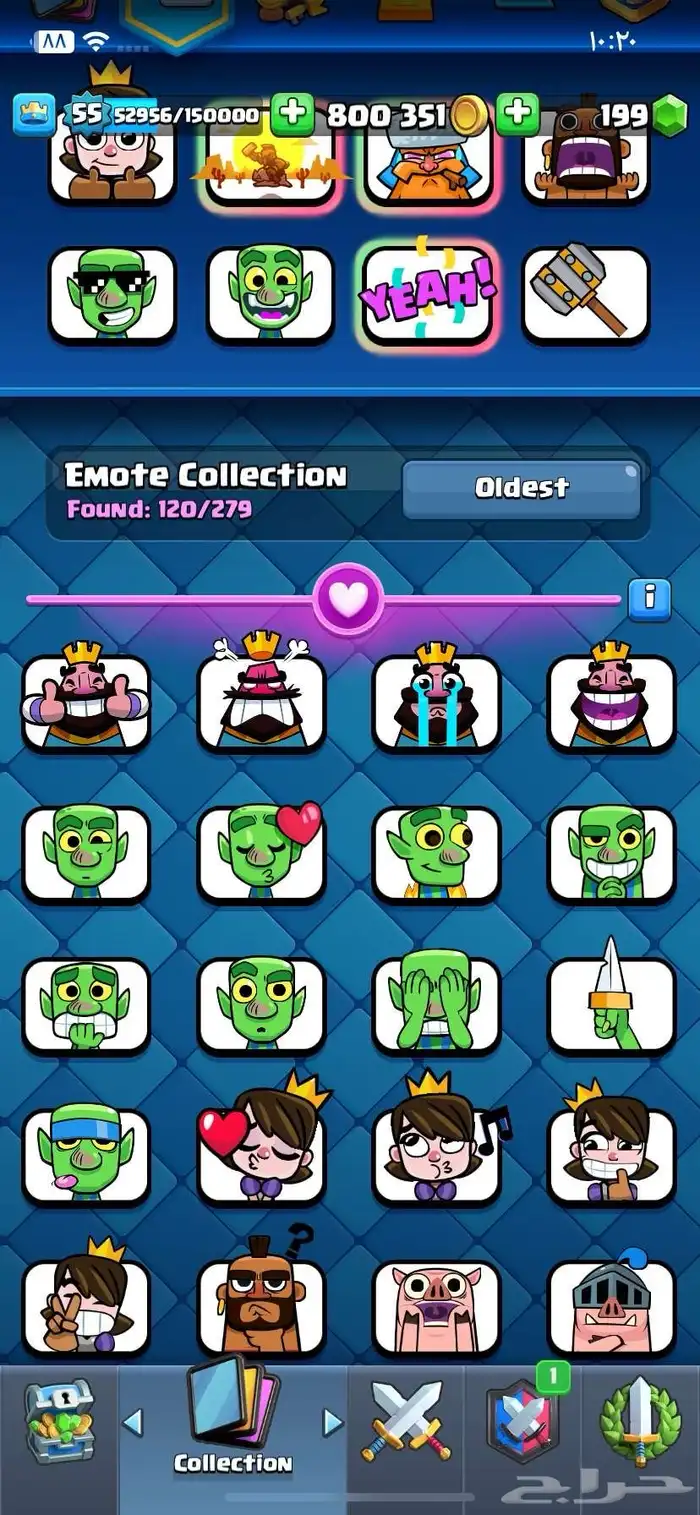
Task: Choose the king thumbs up emote
Action: pyautogui.click(x=86, y=701)
